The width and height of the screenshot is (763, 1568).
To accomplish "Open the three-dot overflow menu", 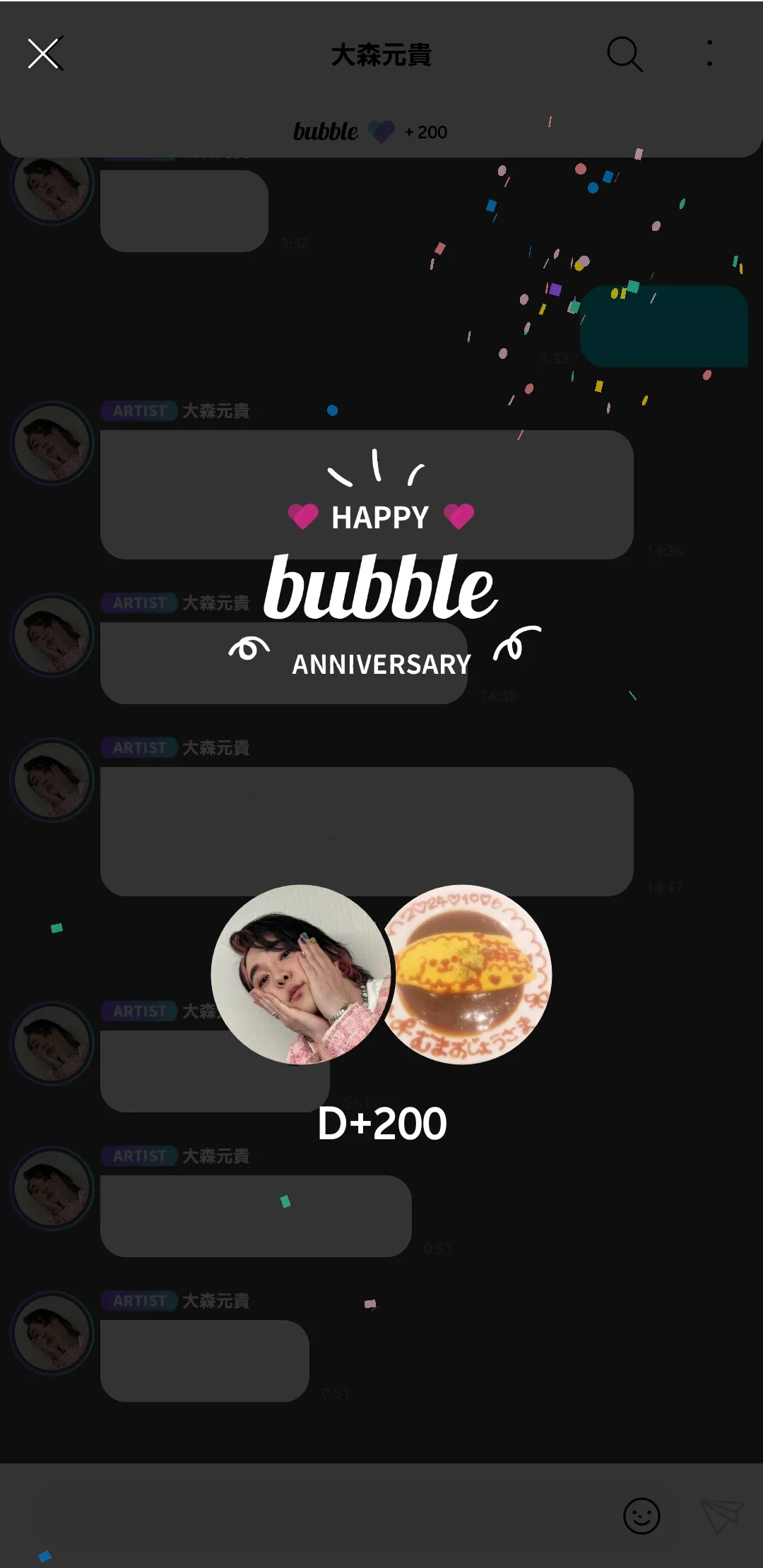I will 709,54.
